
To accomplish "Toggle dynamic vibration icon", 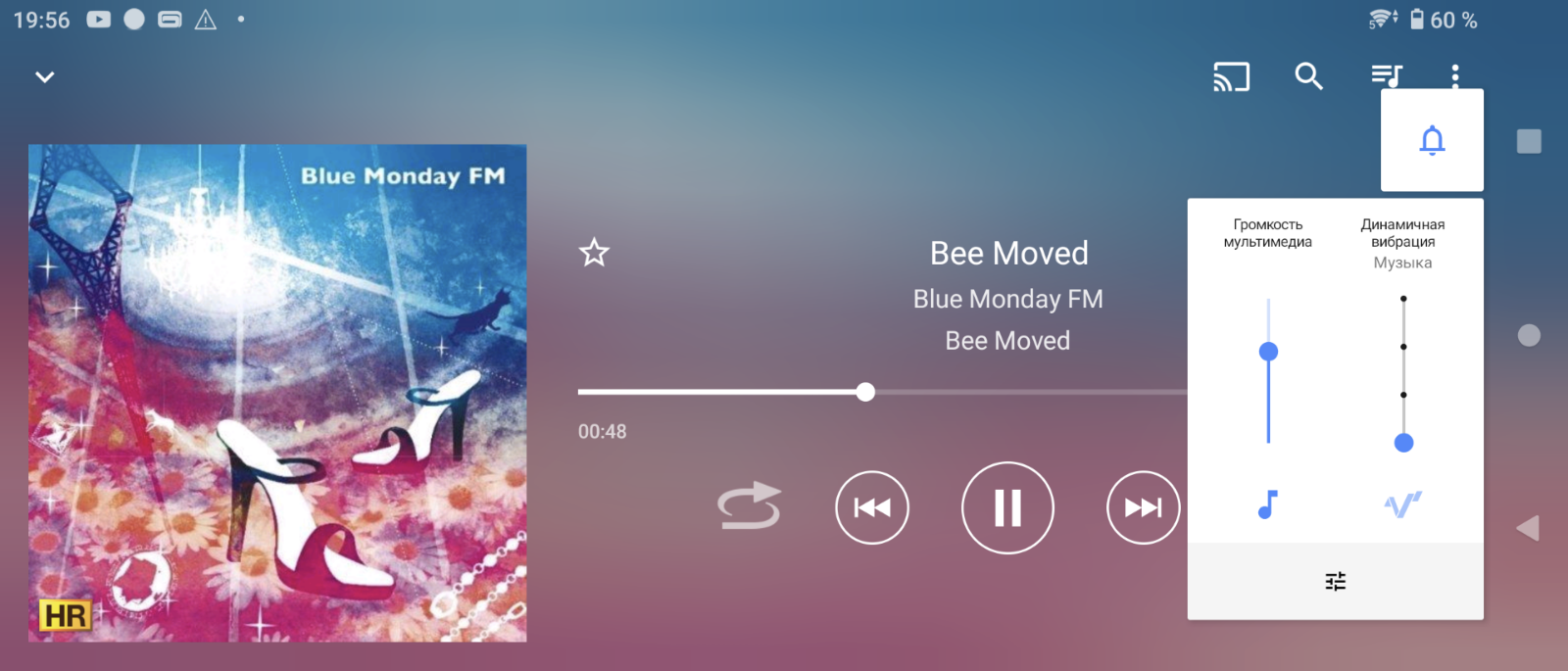I will coord(1402,504).
